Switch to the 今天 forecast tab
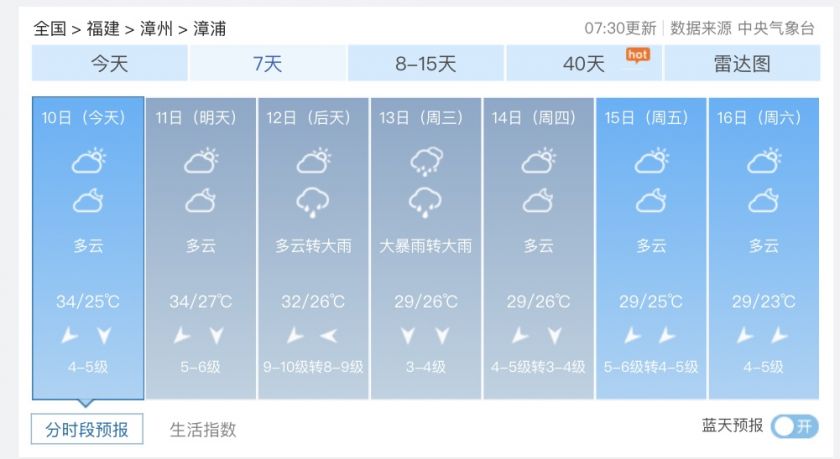This screenshot has height=459, width=840. click(110, 64)
